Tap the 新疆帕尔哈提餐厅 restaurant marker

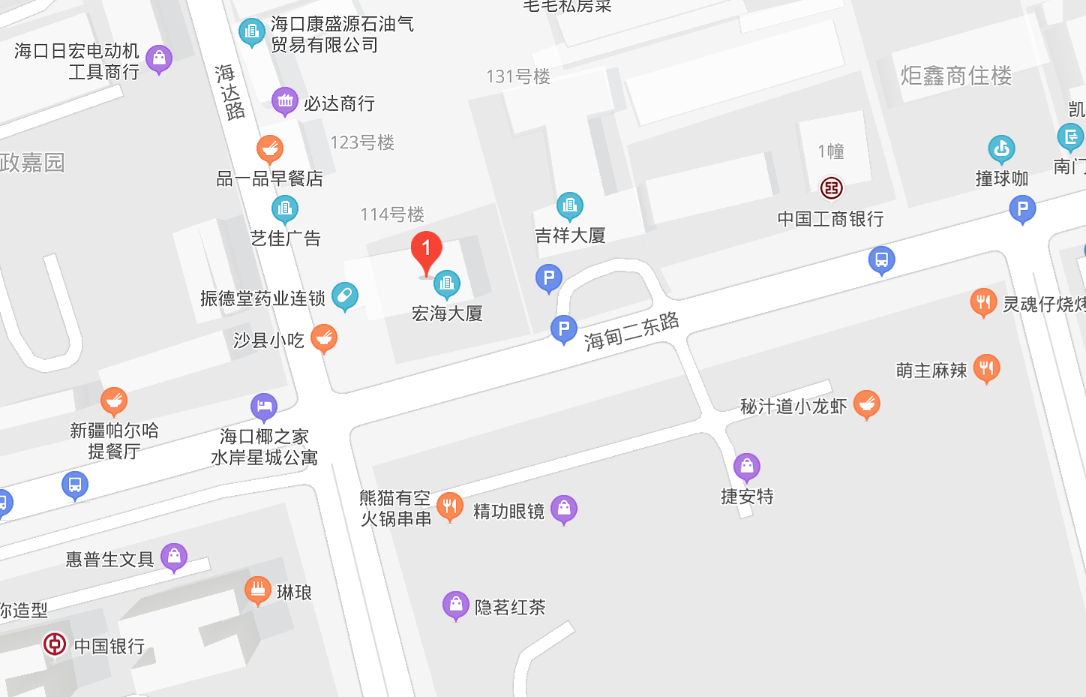click(x=114, y=401)
